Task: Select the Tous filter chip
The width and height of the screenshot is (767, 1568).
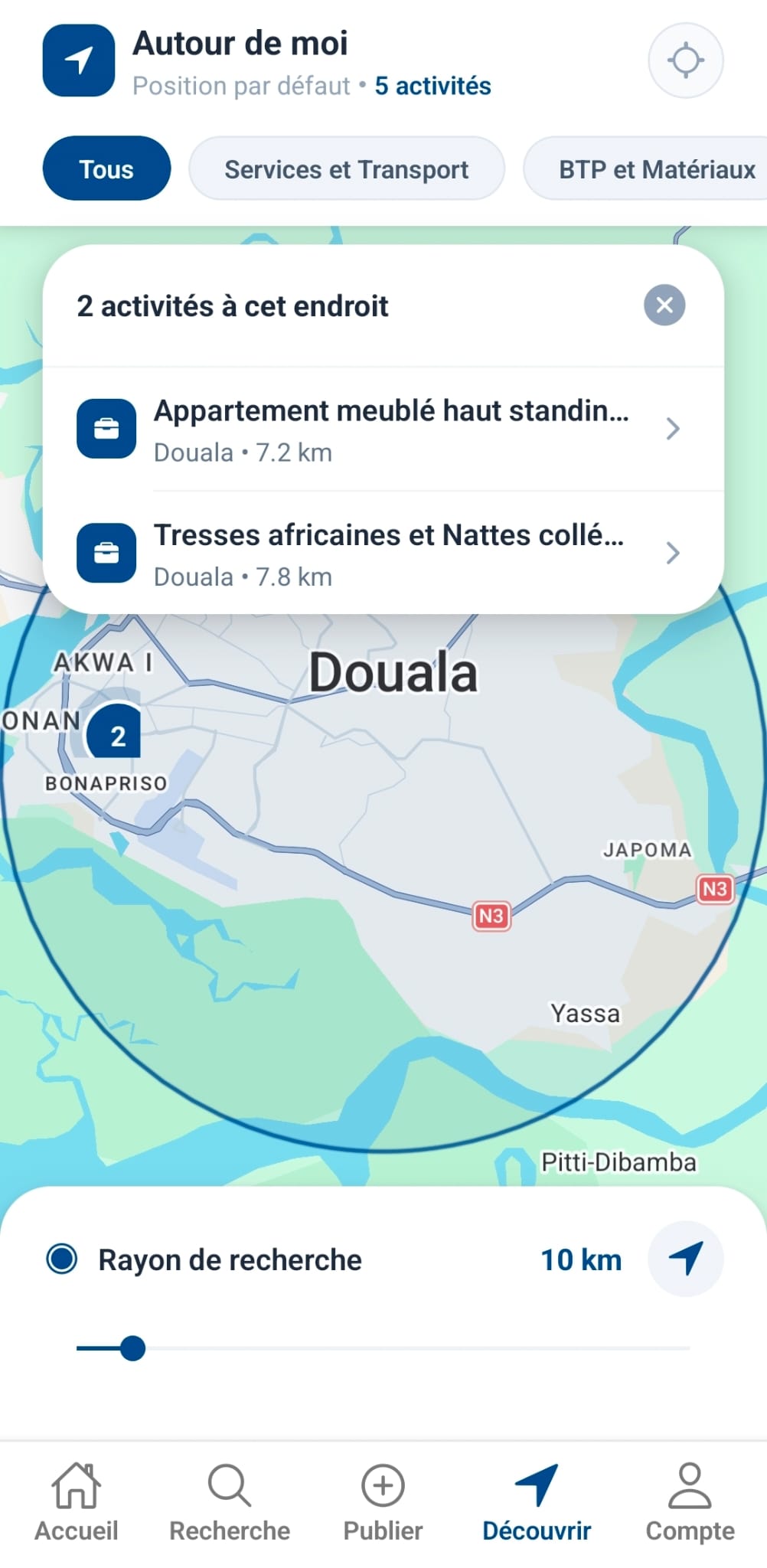Action: [106, 169]
